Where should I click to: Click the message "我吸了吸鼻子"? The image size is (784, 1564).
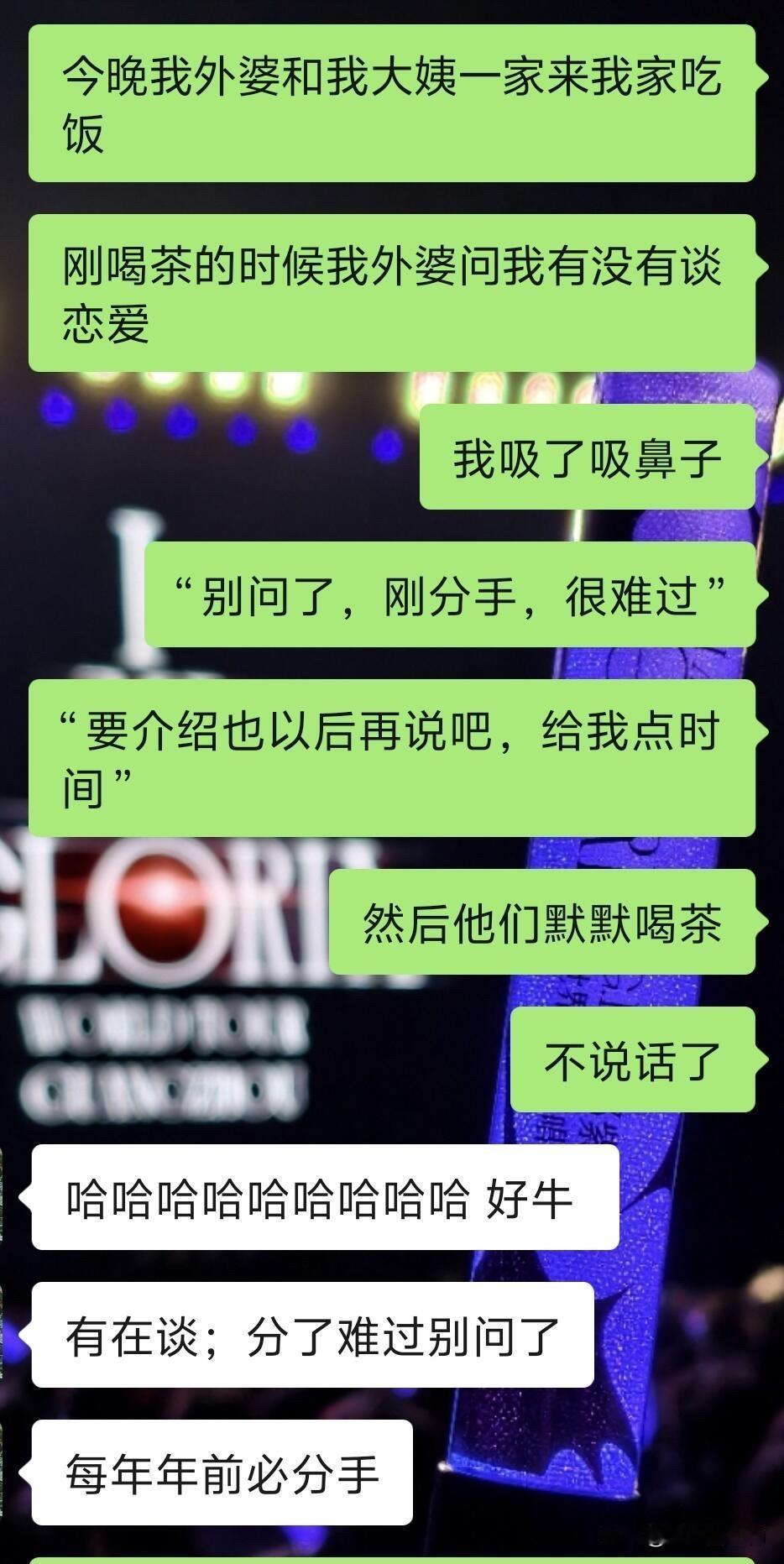click(x=588, y=458)
